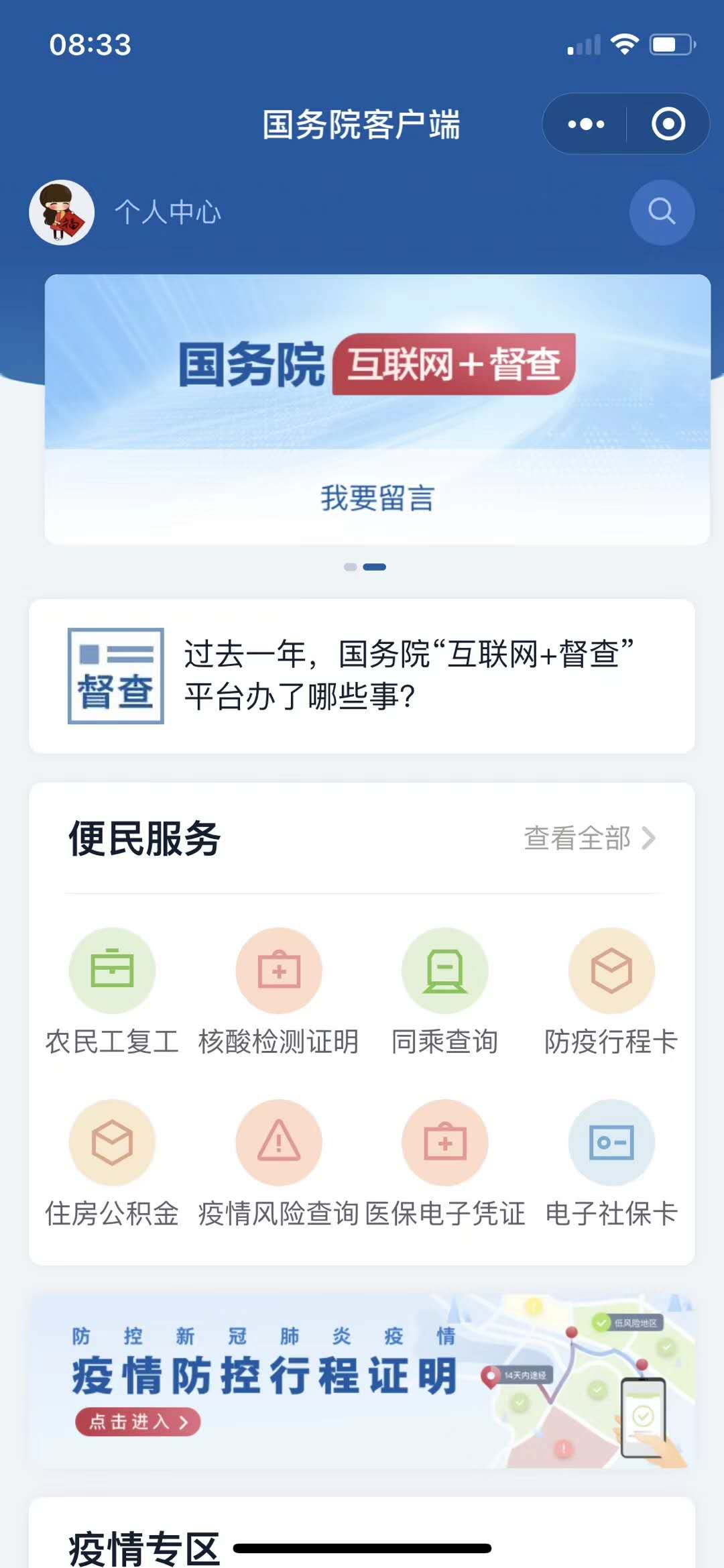This screenshot has width=724, height=1568.
Task: Open 核酸检测证明 service
Action: (278, 990)
